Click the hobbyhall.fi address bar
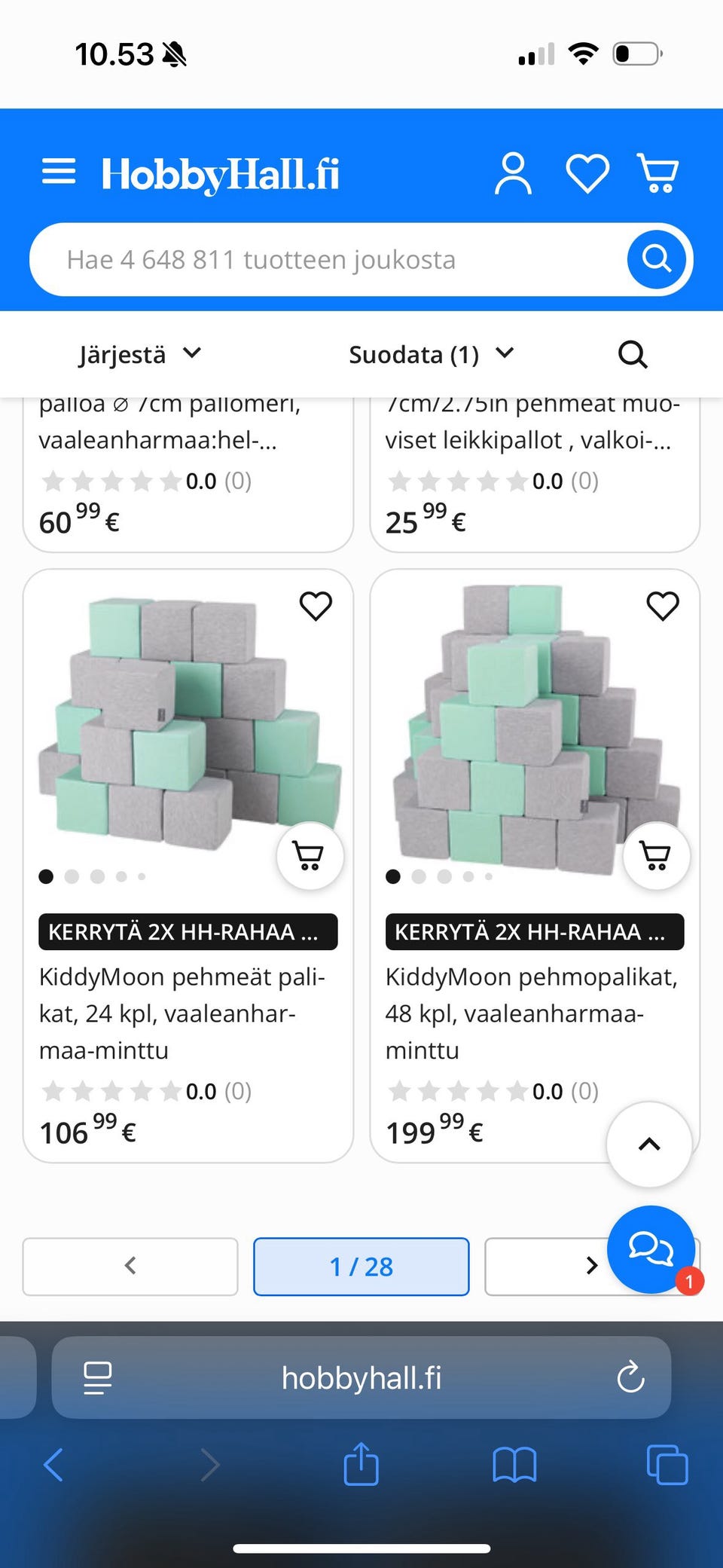The height and width of the screenshot is (1568, 723). (x=361, y=1378)
